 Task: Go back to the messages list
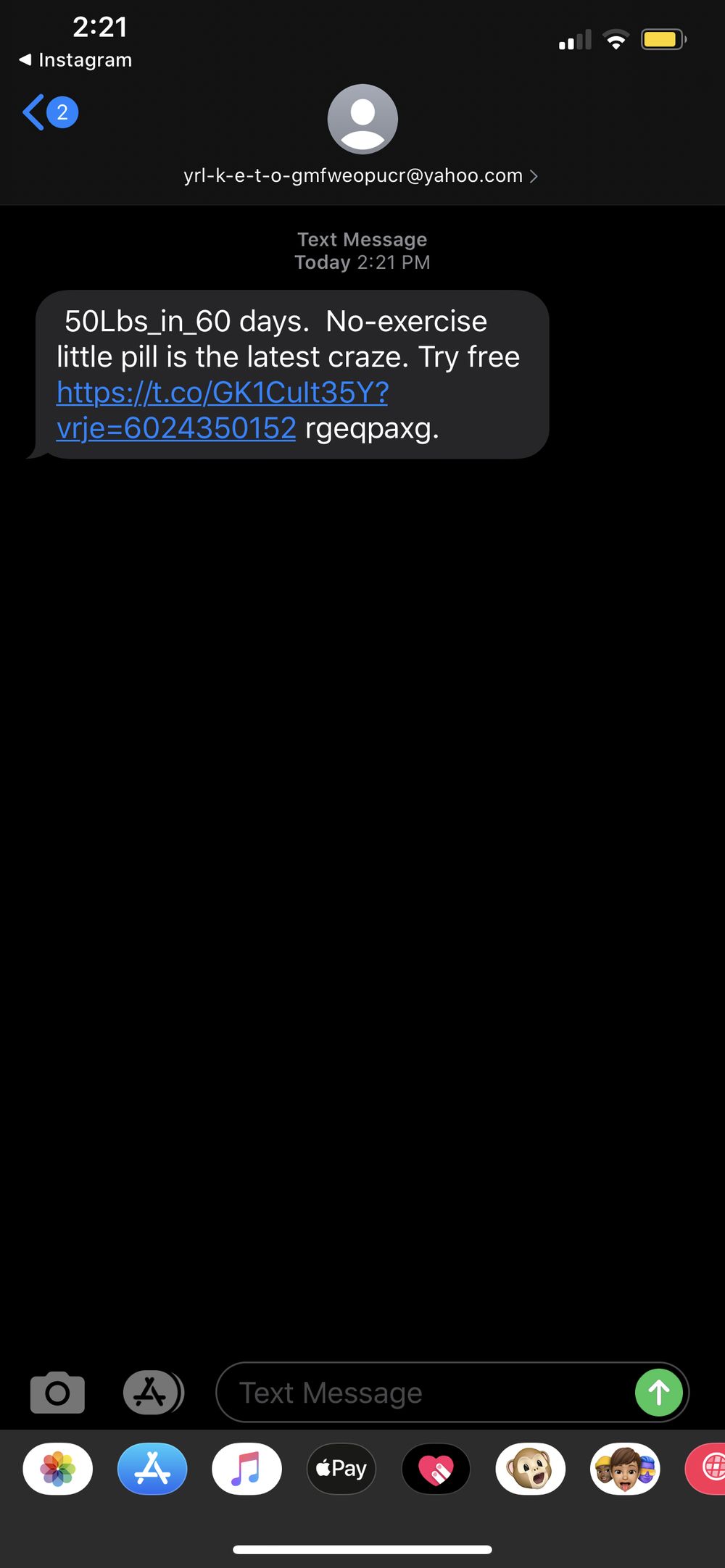50,112
